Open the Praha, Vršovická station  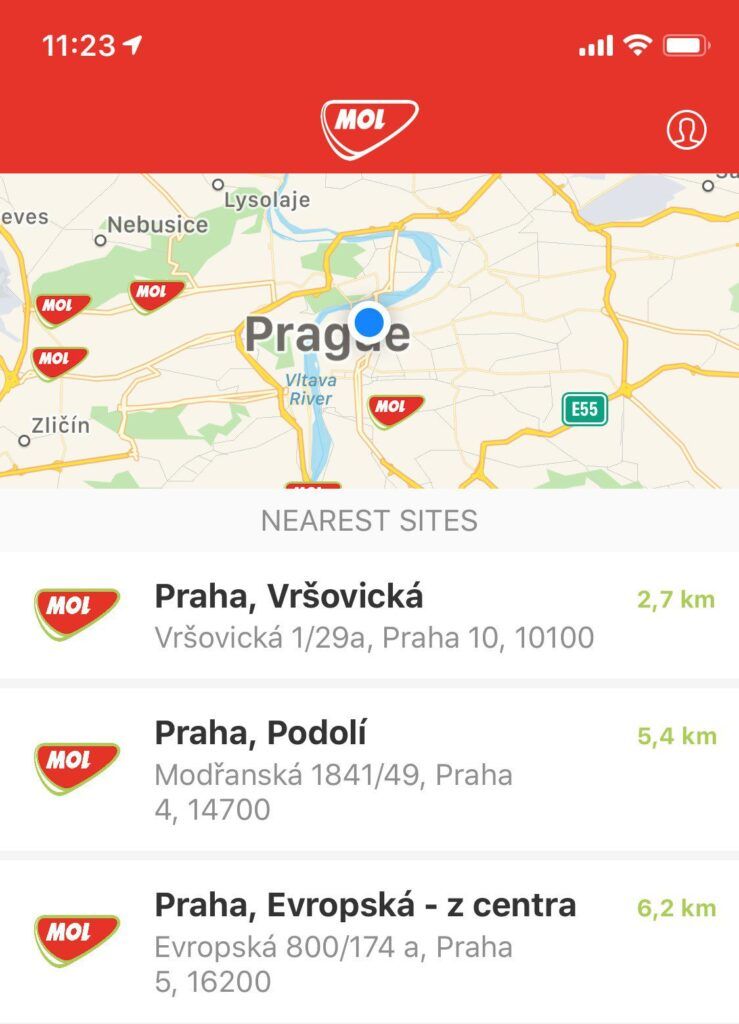coord(369,615)
